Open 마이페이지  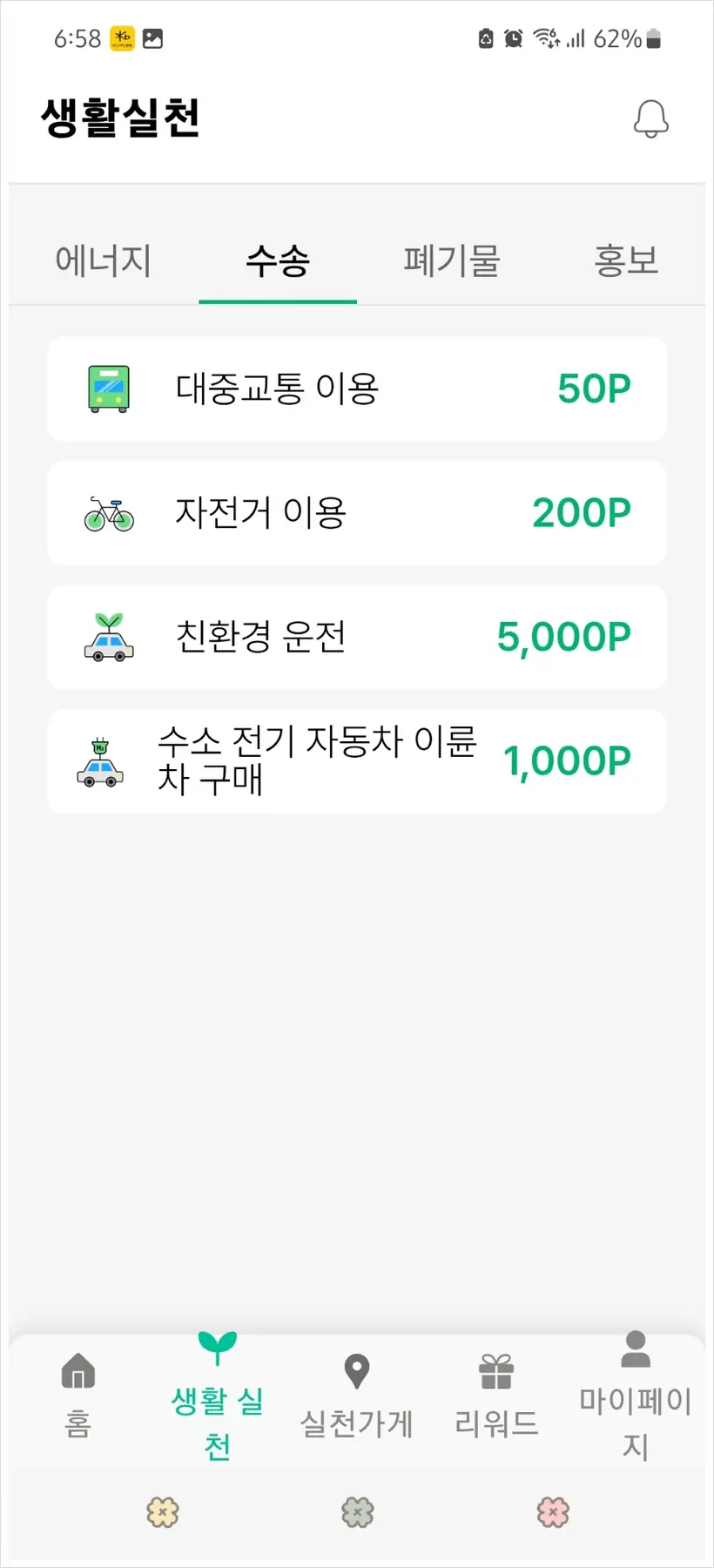click(x=636, y=1396)
